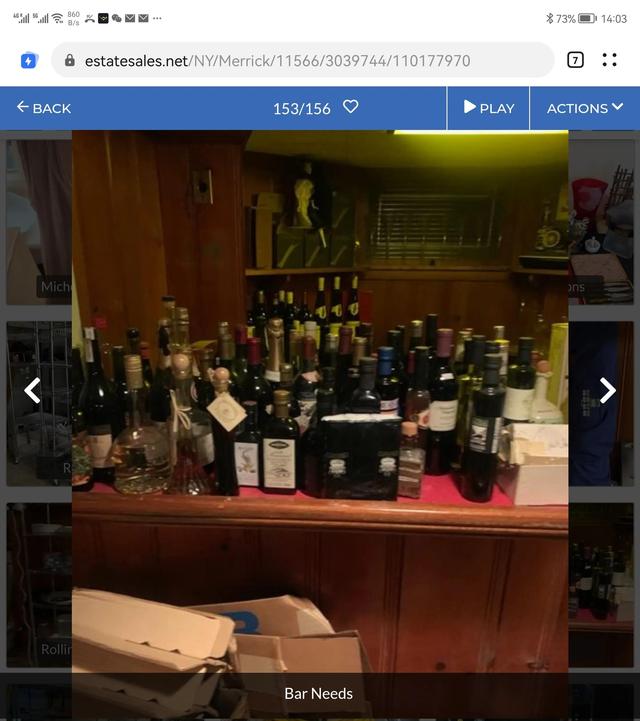Expand the ACTIONS dropdown
Viewport: 640px width, 721px height.
point(585,108)
